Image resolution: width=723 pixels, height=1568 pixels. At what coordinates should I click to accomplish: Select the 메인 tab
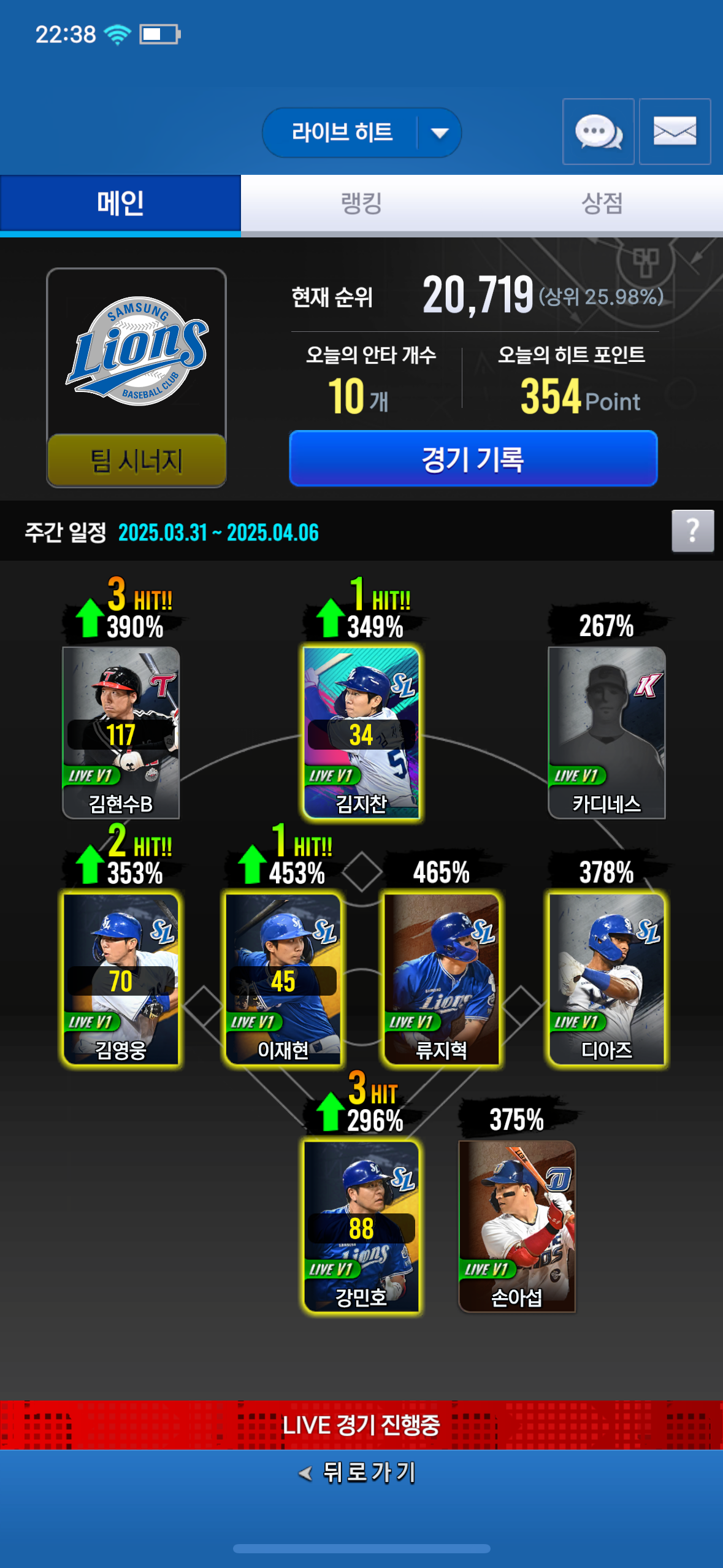(x=120, y=203)
